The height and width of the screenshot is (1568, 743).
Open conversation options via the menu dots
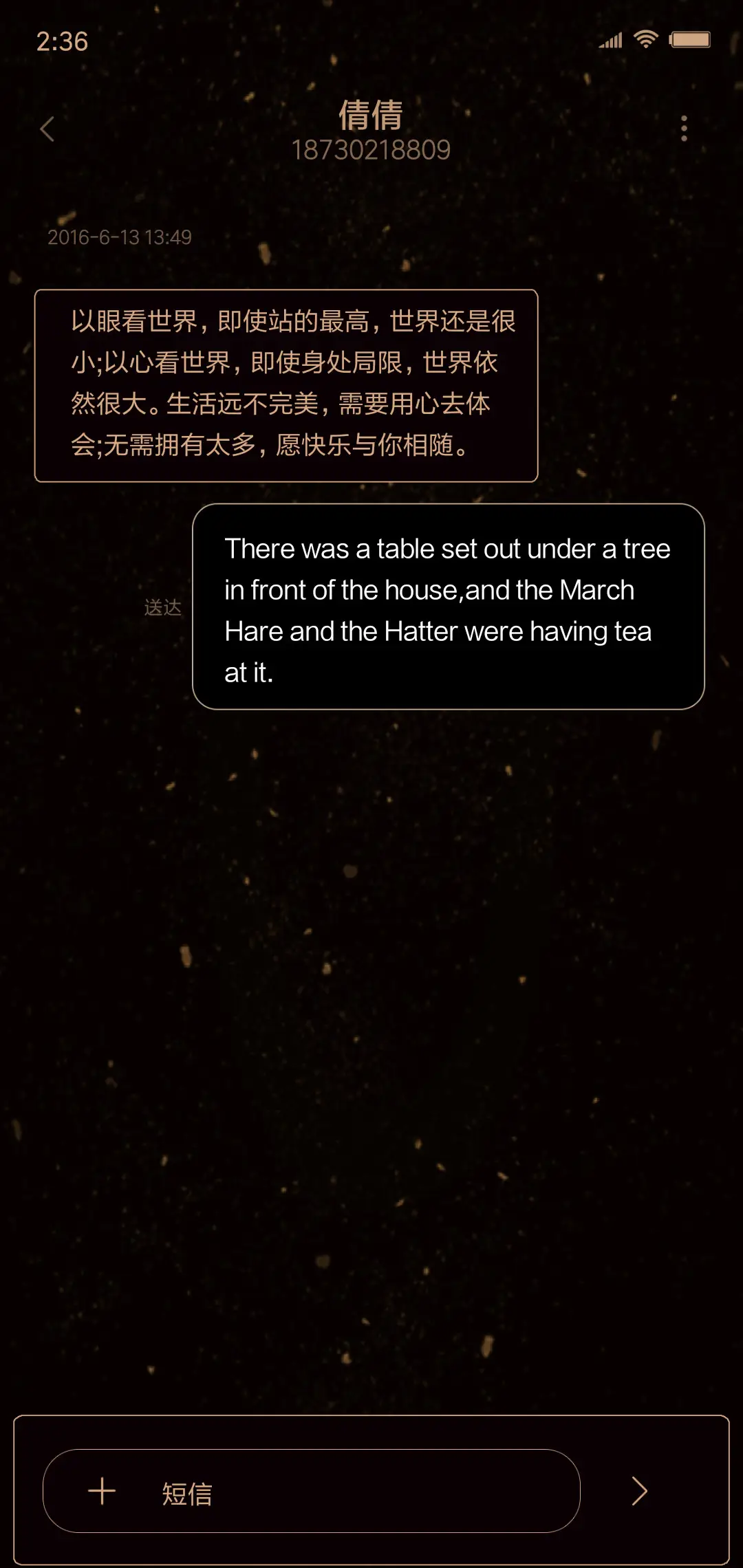click(683, 129)
